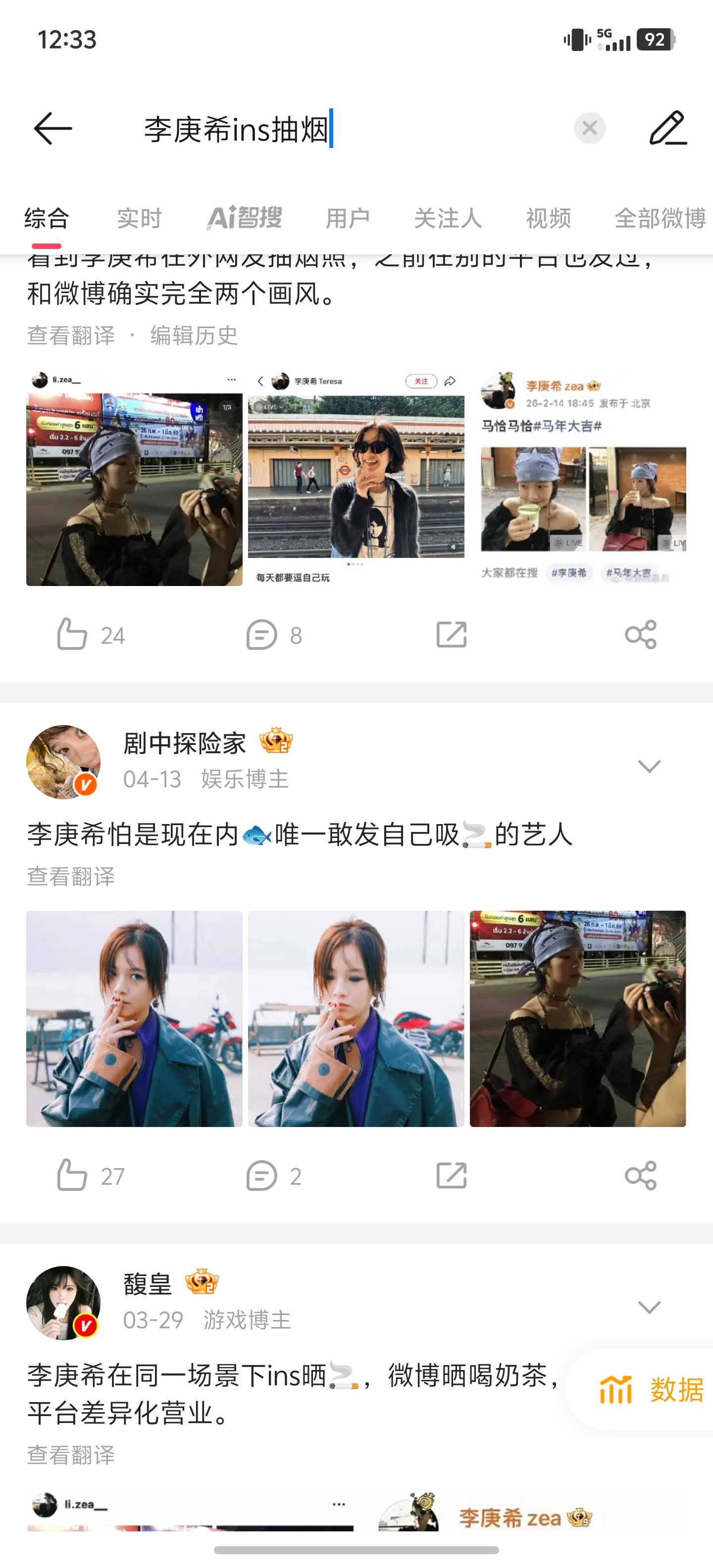Expand options chevron on 剧中探险家's post
713x1568 pixels.
click(649, 766)
